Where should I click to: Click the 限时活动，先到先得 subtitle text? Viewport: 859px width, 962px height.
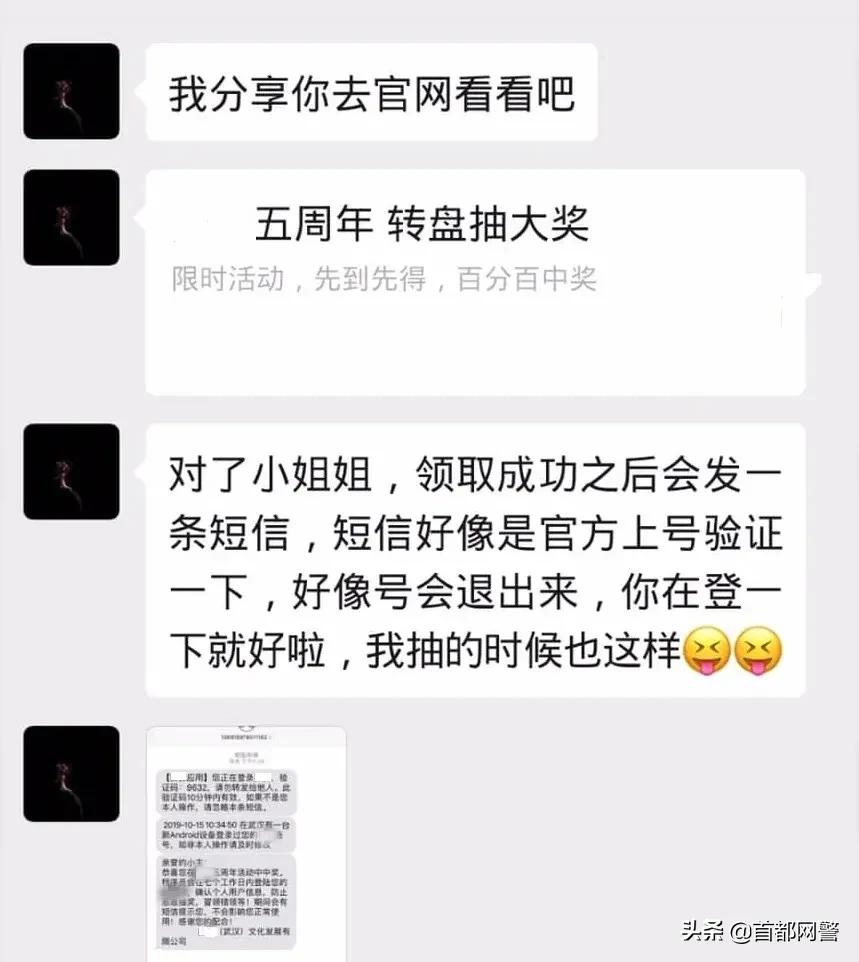click(x=385, y=281)
